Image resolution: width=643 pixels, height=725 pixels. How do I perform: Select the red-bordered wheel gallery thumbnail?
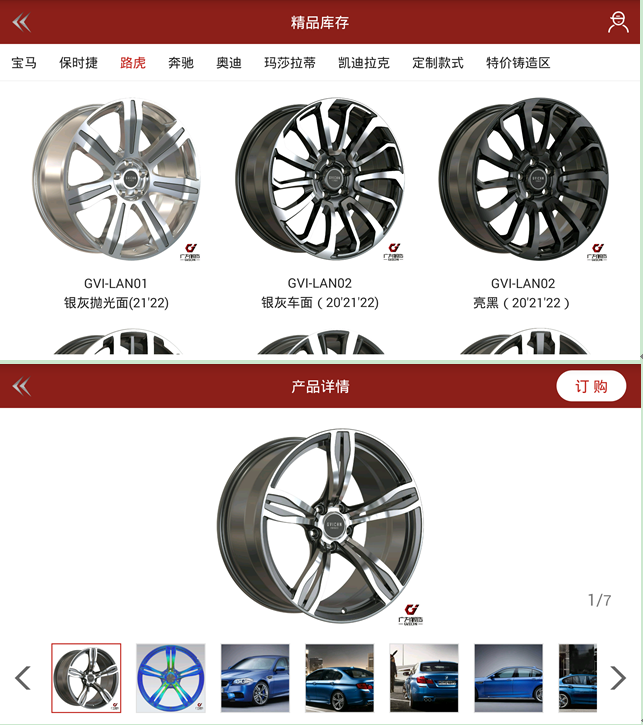[86, 678]
